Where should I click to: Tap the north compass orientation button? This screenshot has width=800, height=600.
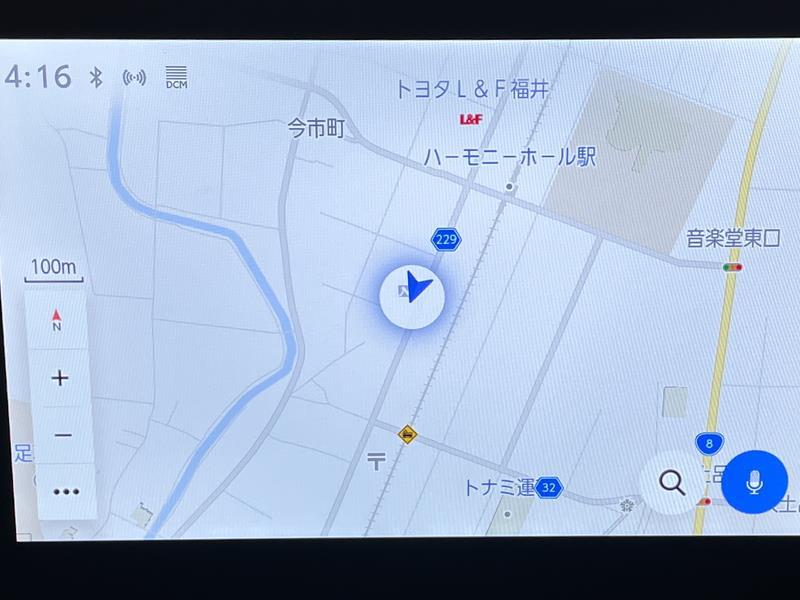pyautogui.click(x=57, y=320)
